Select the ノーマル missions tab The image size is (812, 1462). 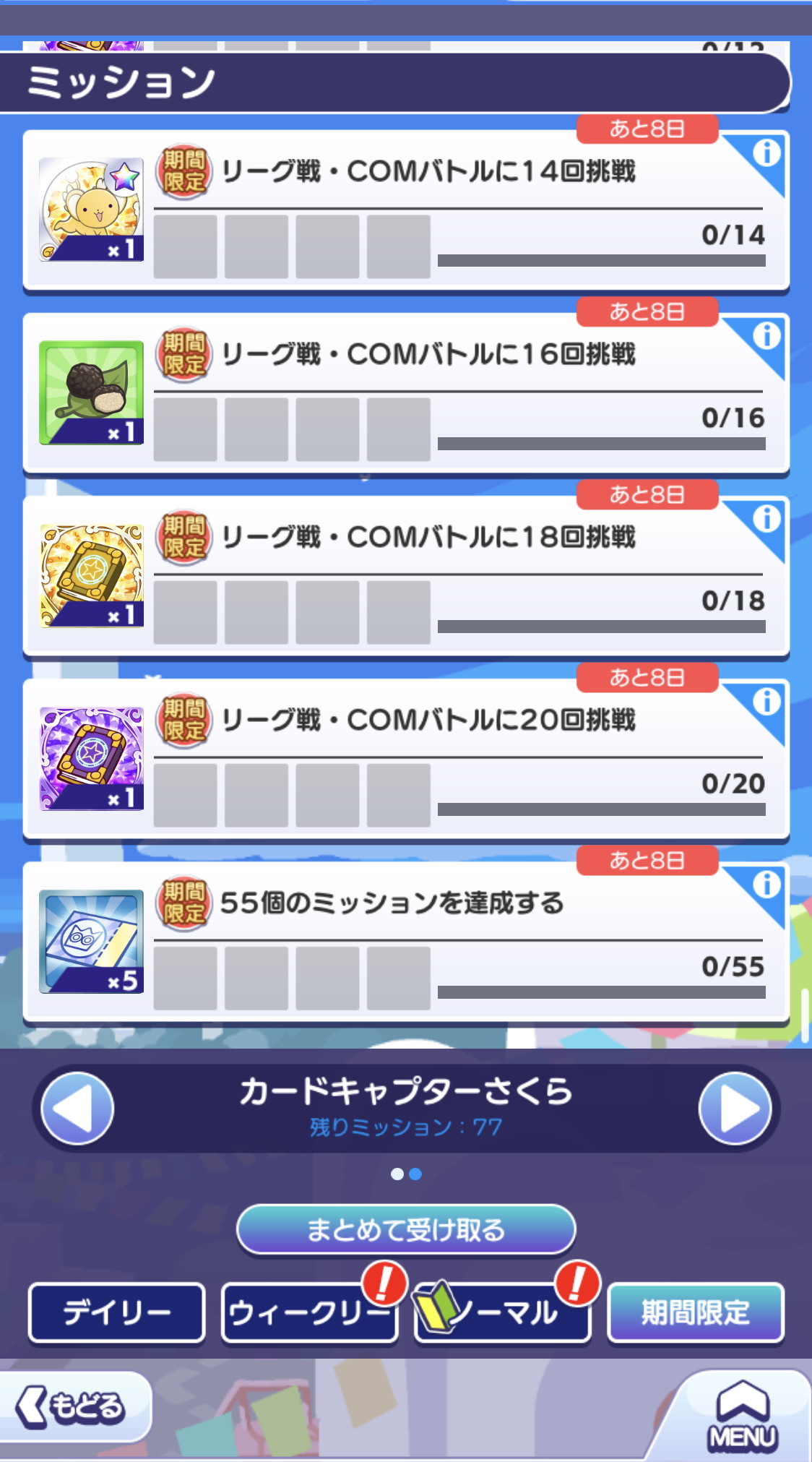[x=503, y=1312]
